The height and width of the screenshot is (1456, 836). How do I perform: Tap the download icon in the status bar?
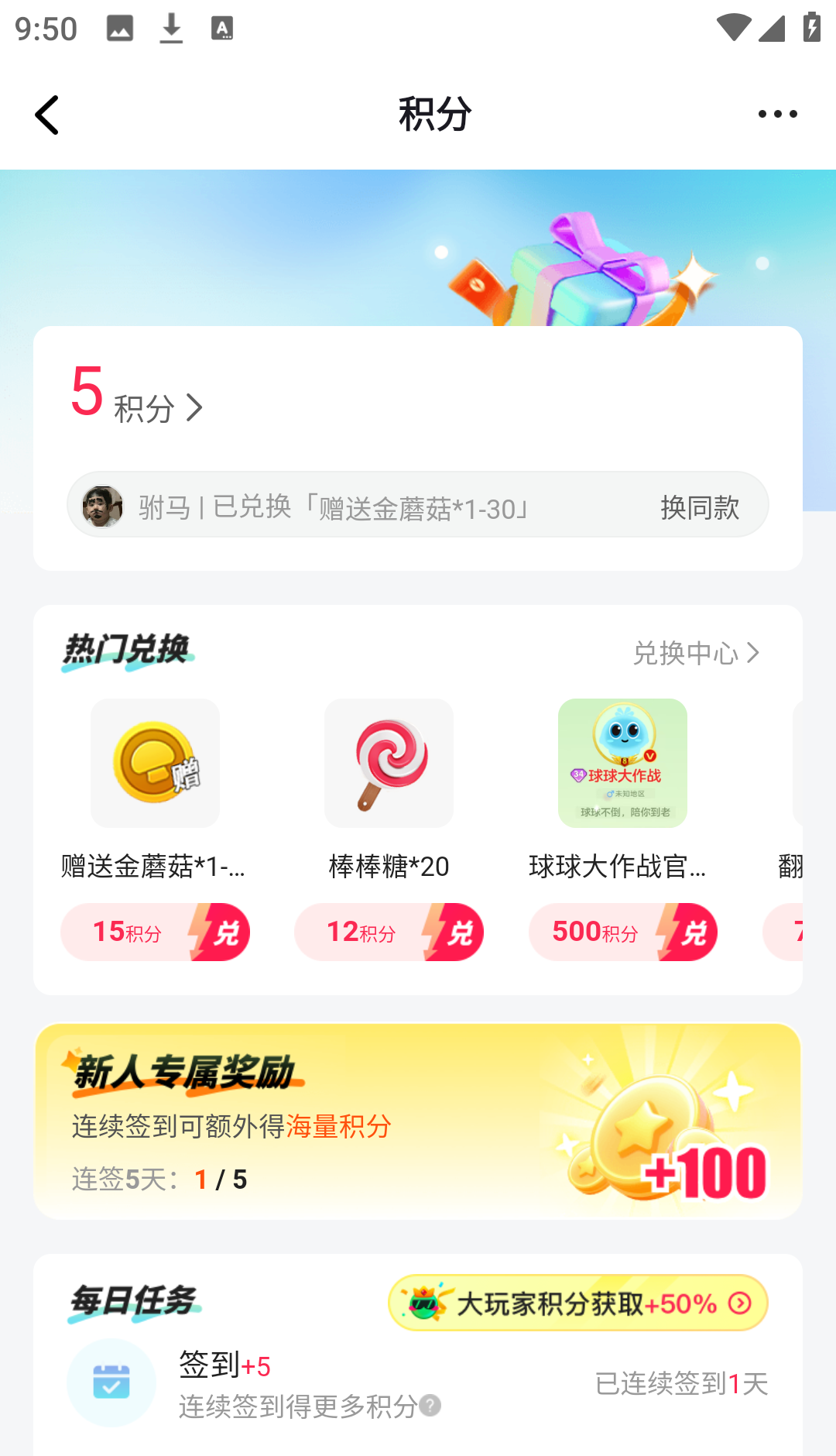coord(171,27)
